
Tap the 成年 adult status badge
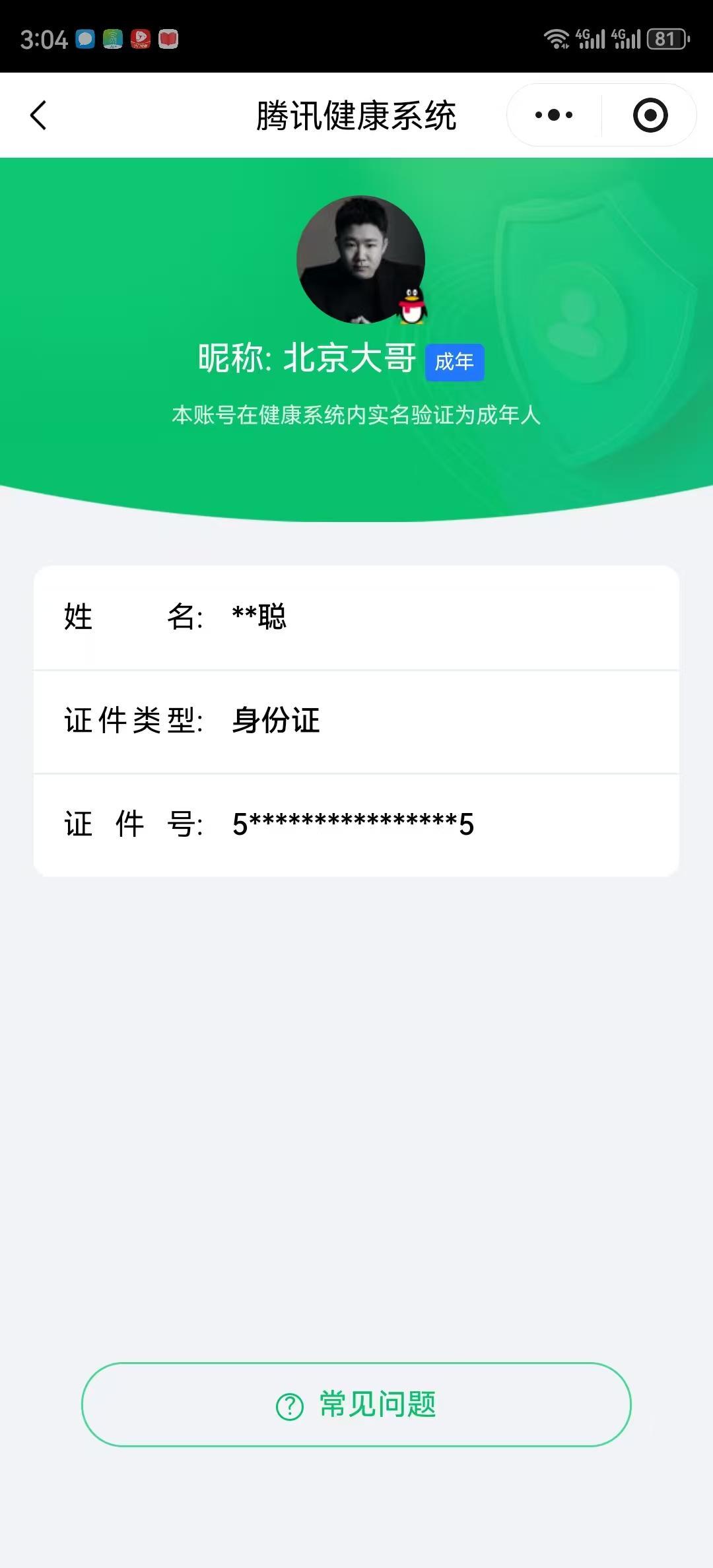pos(456,362)
